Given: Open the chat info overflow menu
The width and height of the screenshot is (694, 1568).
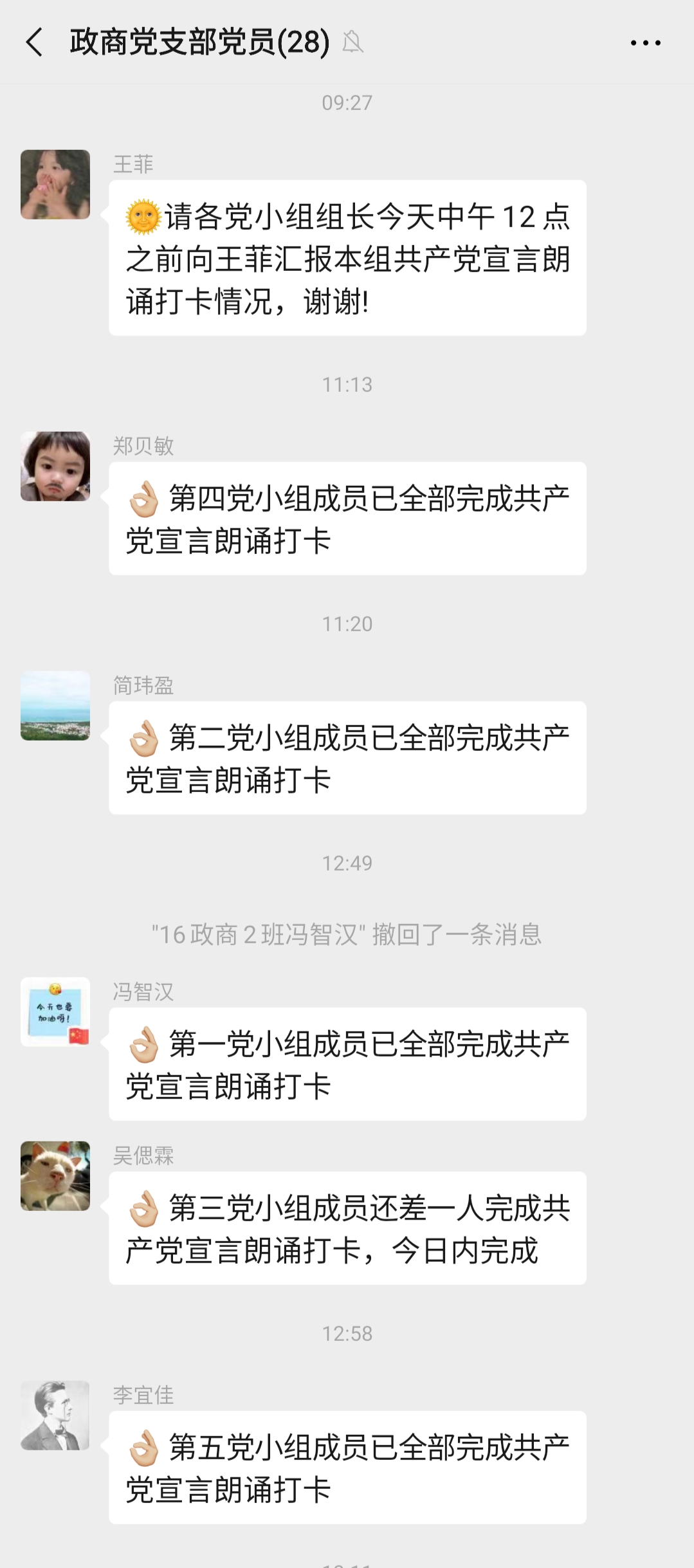Looking at the screenshot, I should click(x=645, y=43).
